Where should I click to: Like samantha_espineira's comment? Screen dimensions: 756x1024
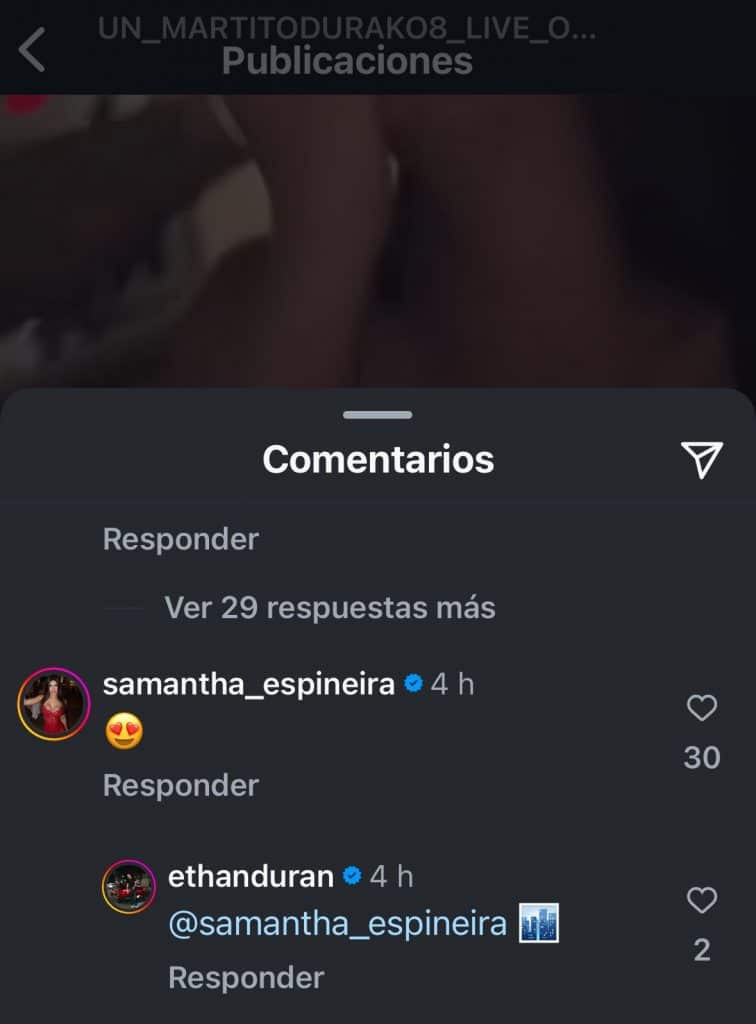click(x=702, y=709)
